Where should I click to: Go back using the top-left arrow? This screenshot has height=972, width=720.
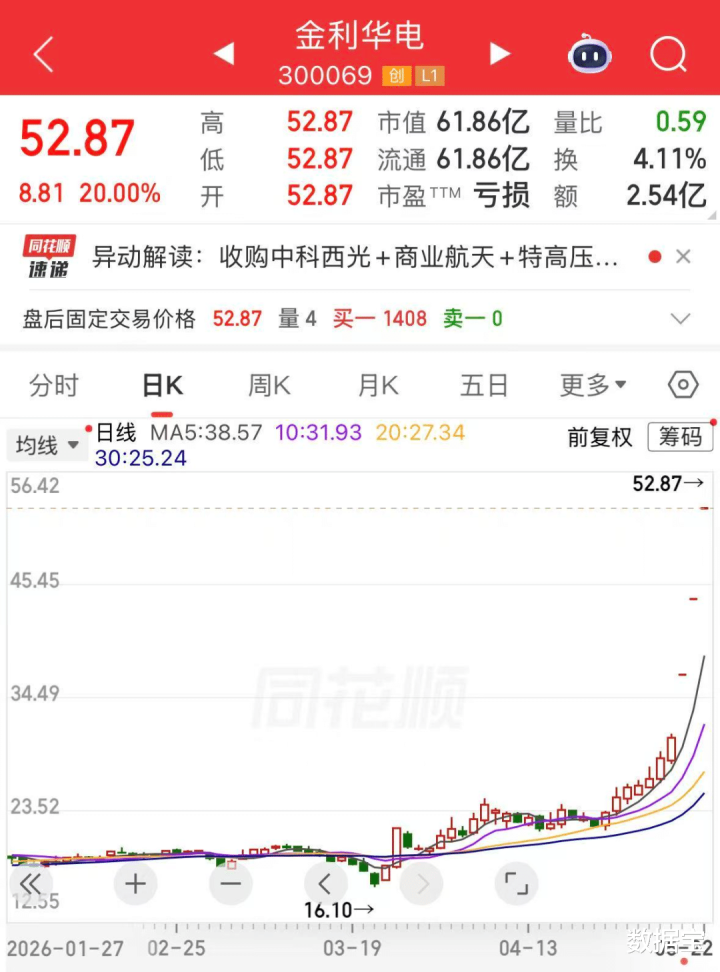click(x=43, y=55)
